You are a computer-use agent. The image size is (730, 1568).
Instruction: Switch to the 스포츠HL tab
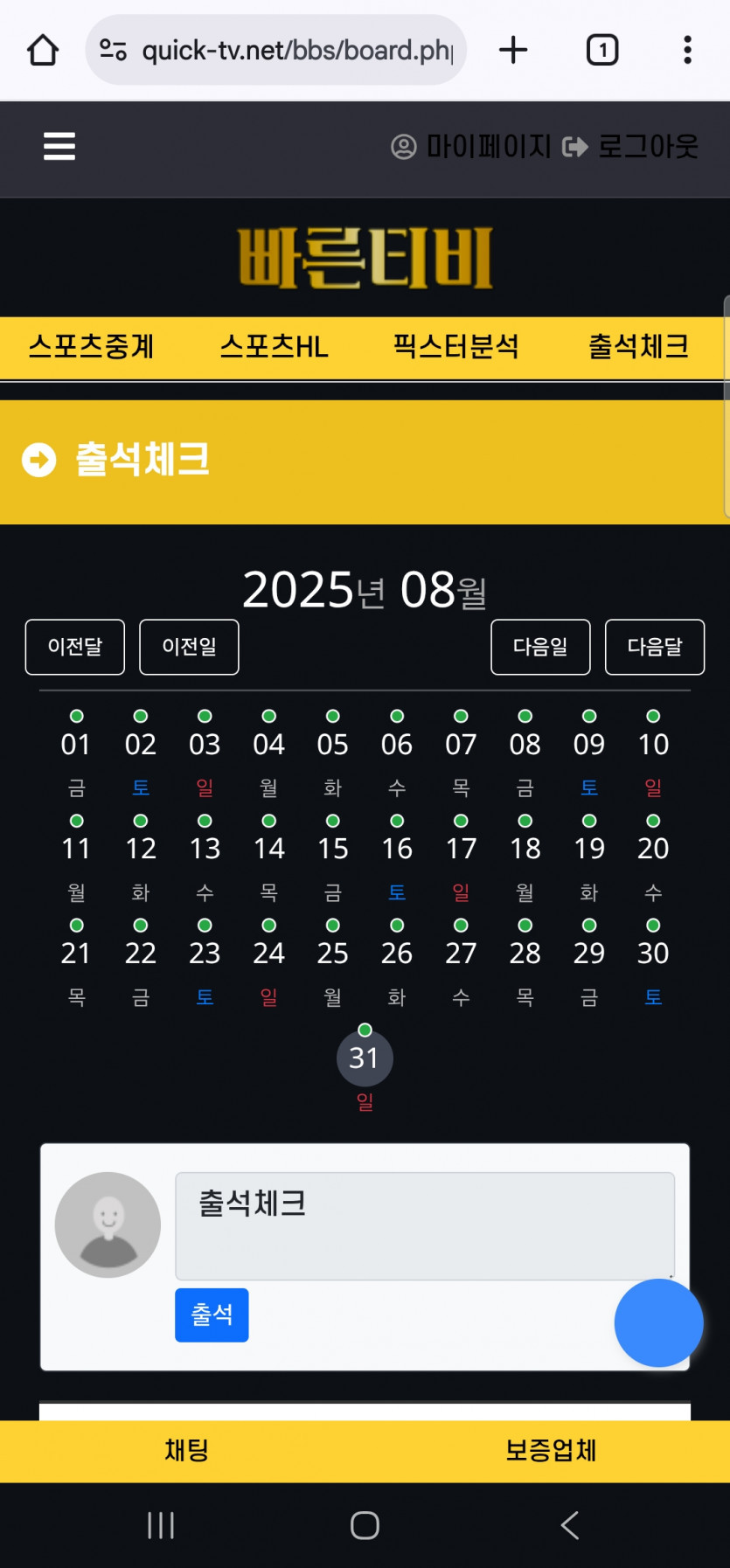[x=274, y=347]
